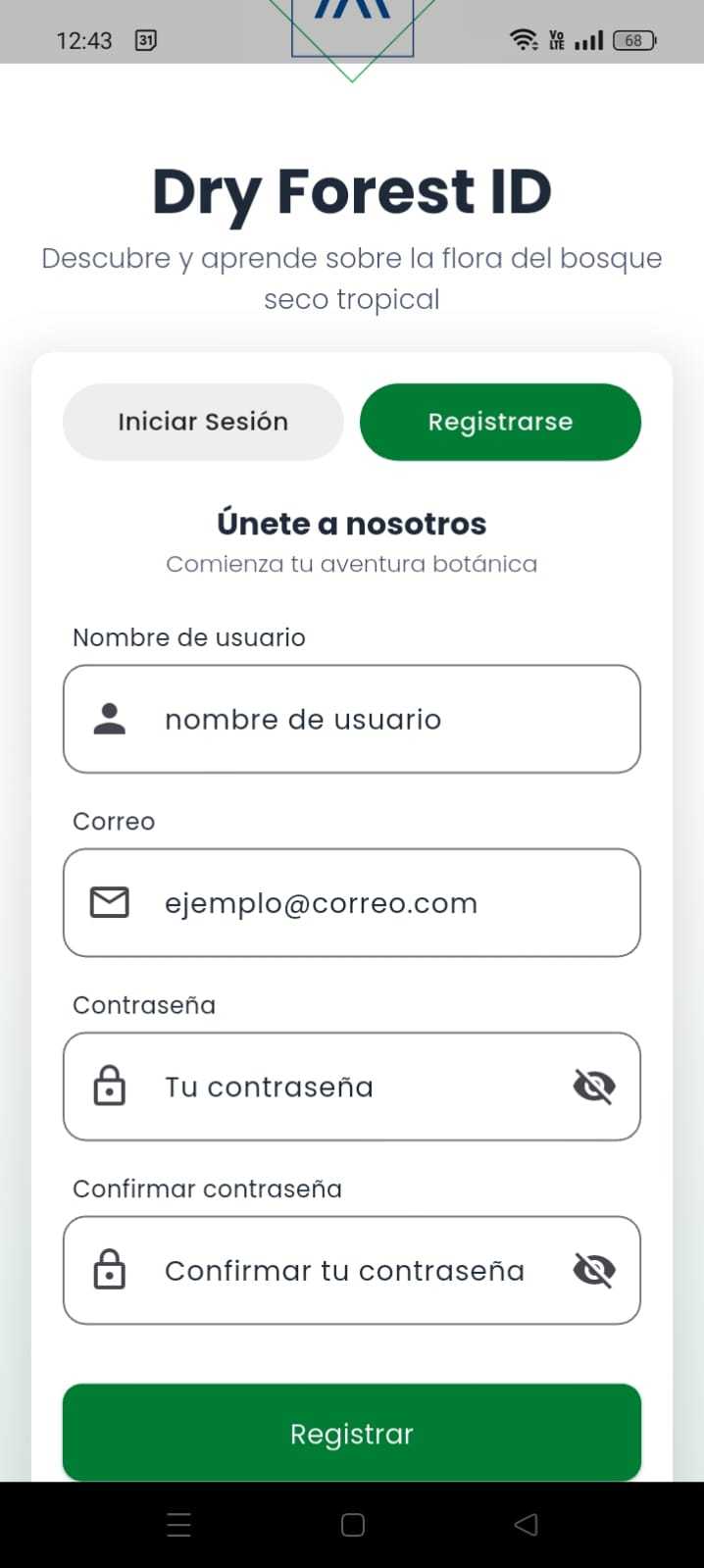
Task: Select the Registrarse tab
Action: pyautogui.click(x=500, y=422)
